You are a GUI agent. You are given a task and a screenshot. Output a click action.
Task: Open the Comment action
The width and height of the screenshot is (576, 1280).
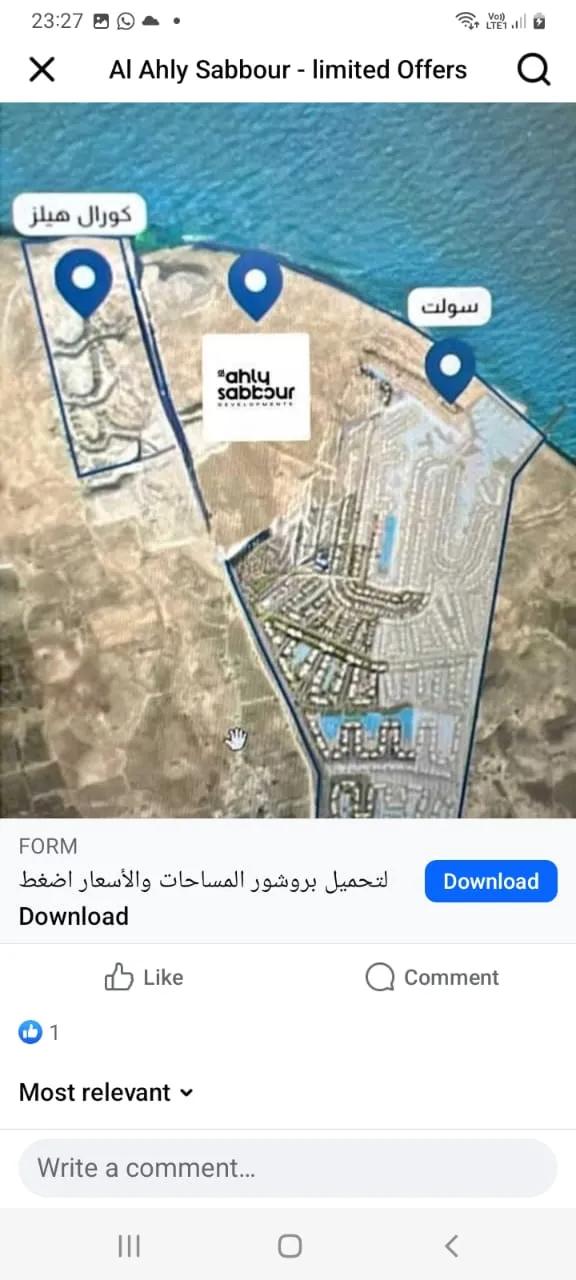pos(432,977)
